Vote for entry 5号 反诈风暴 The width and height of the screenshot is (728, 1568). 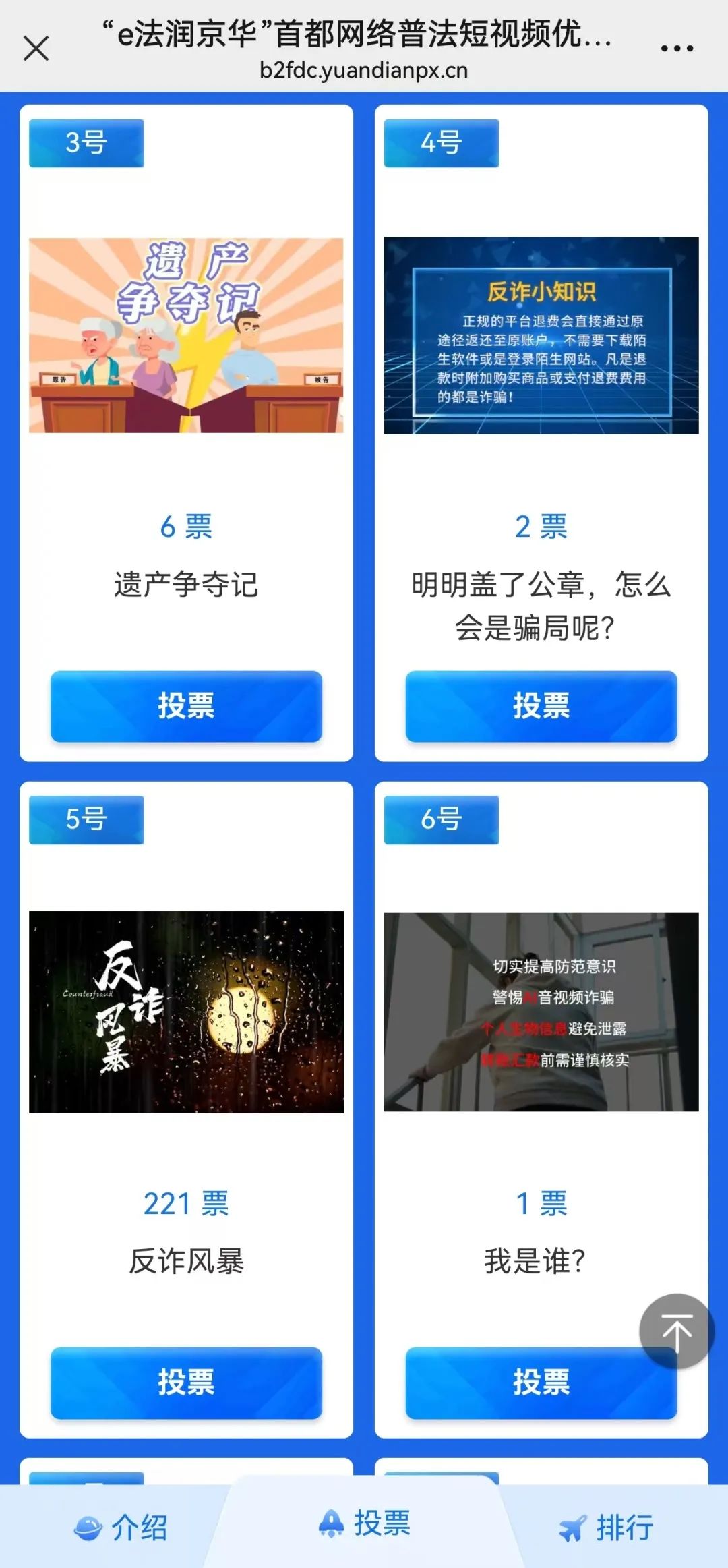point(186,1383)
